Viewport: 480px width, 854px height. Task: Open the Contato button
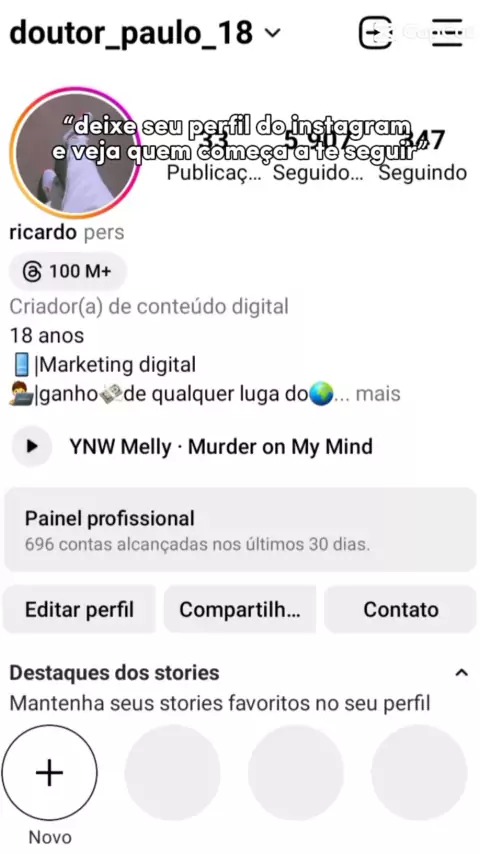click(400, 609)
